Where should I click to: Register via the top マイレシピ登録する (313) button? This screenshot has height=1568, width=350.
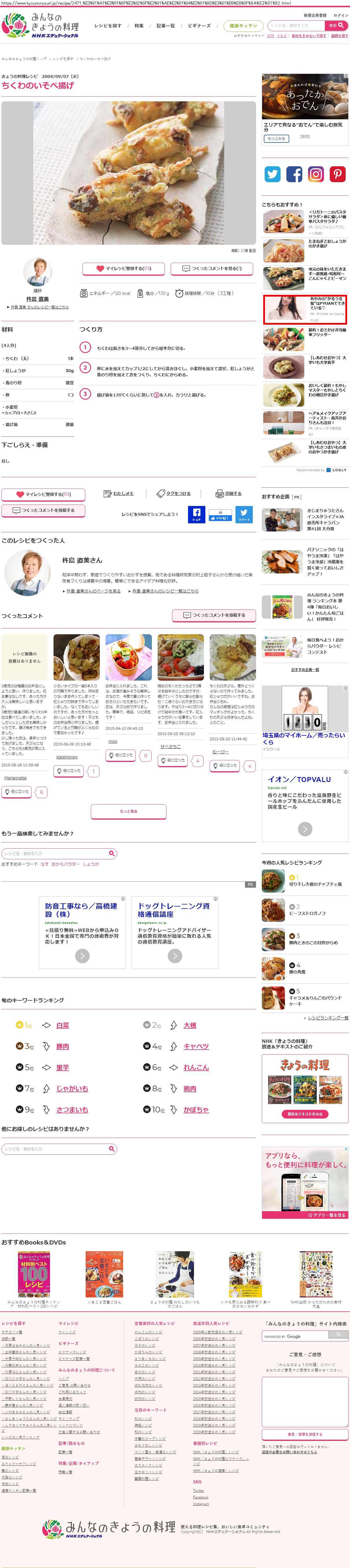pos(124,268)
